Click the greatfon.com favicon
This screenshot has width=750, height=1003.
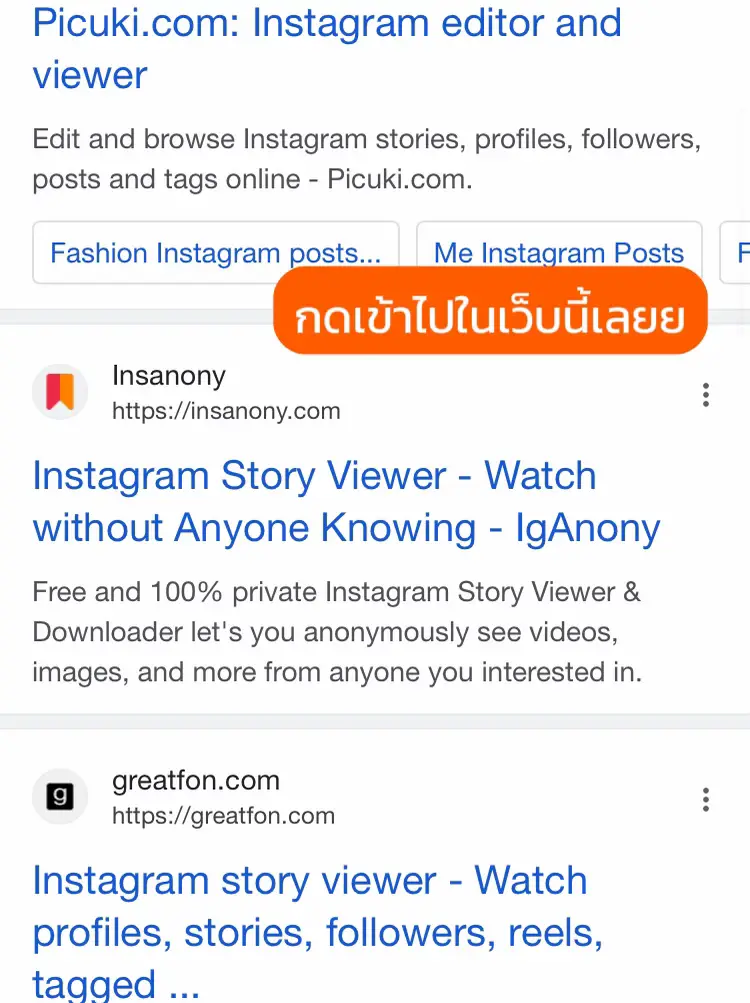[x=59, y=797]
